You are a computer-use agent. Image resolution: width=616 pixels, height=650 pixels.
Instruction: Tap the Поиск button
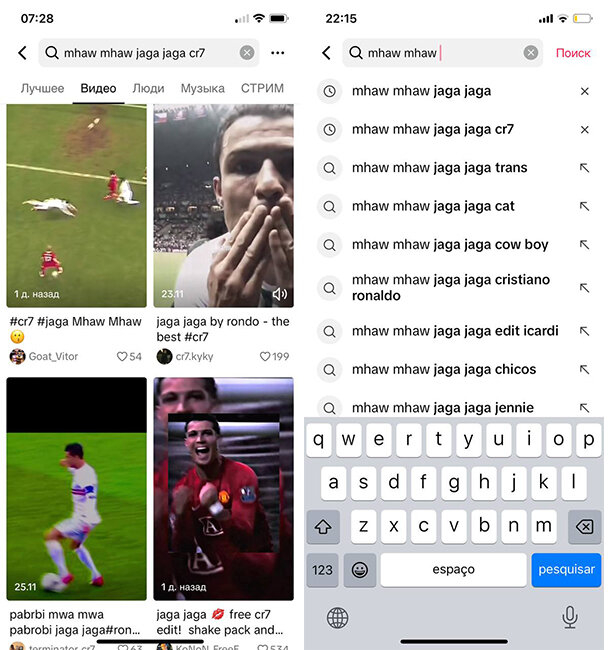click(573, 53)
